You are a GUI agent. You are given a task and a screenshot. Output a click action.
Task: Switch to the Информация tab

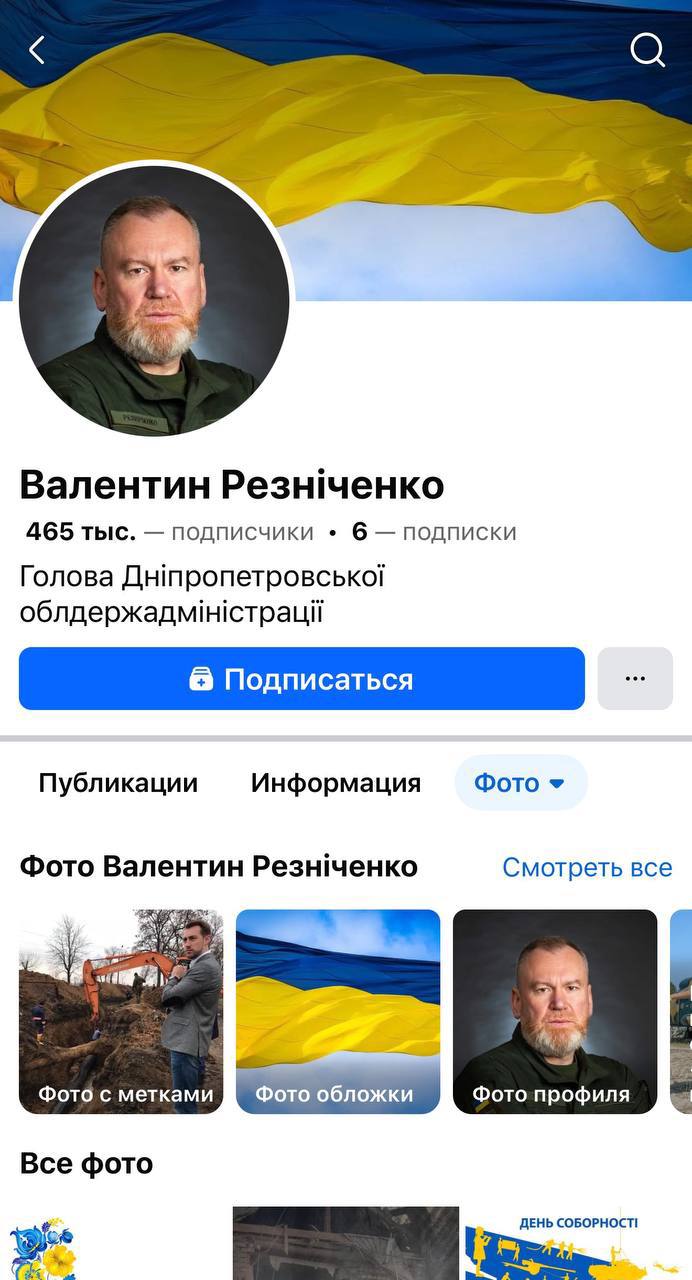point(335,783)
